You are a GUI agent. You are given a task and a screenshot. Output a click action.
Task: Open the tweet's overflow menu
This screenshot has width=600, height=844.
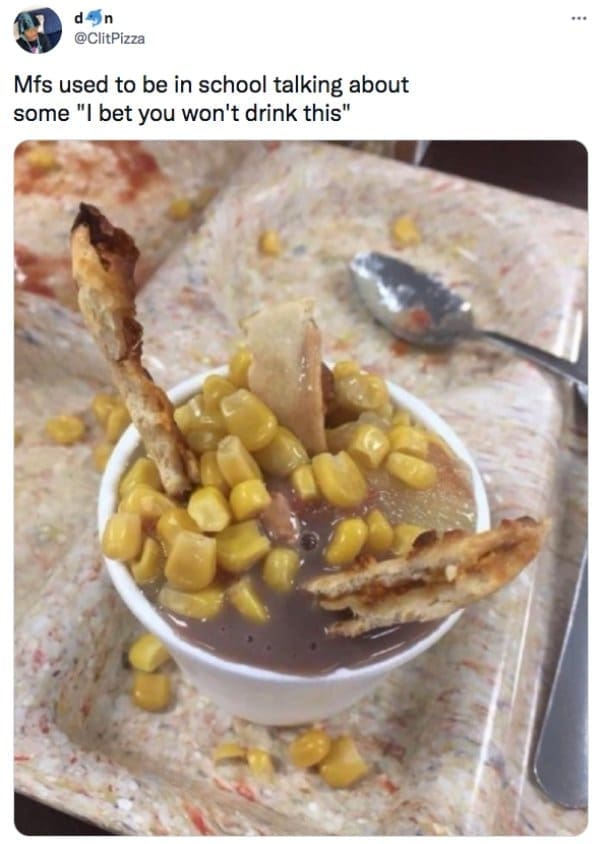pos(575,20)
